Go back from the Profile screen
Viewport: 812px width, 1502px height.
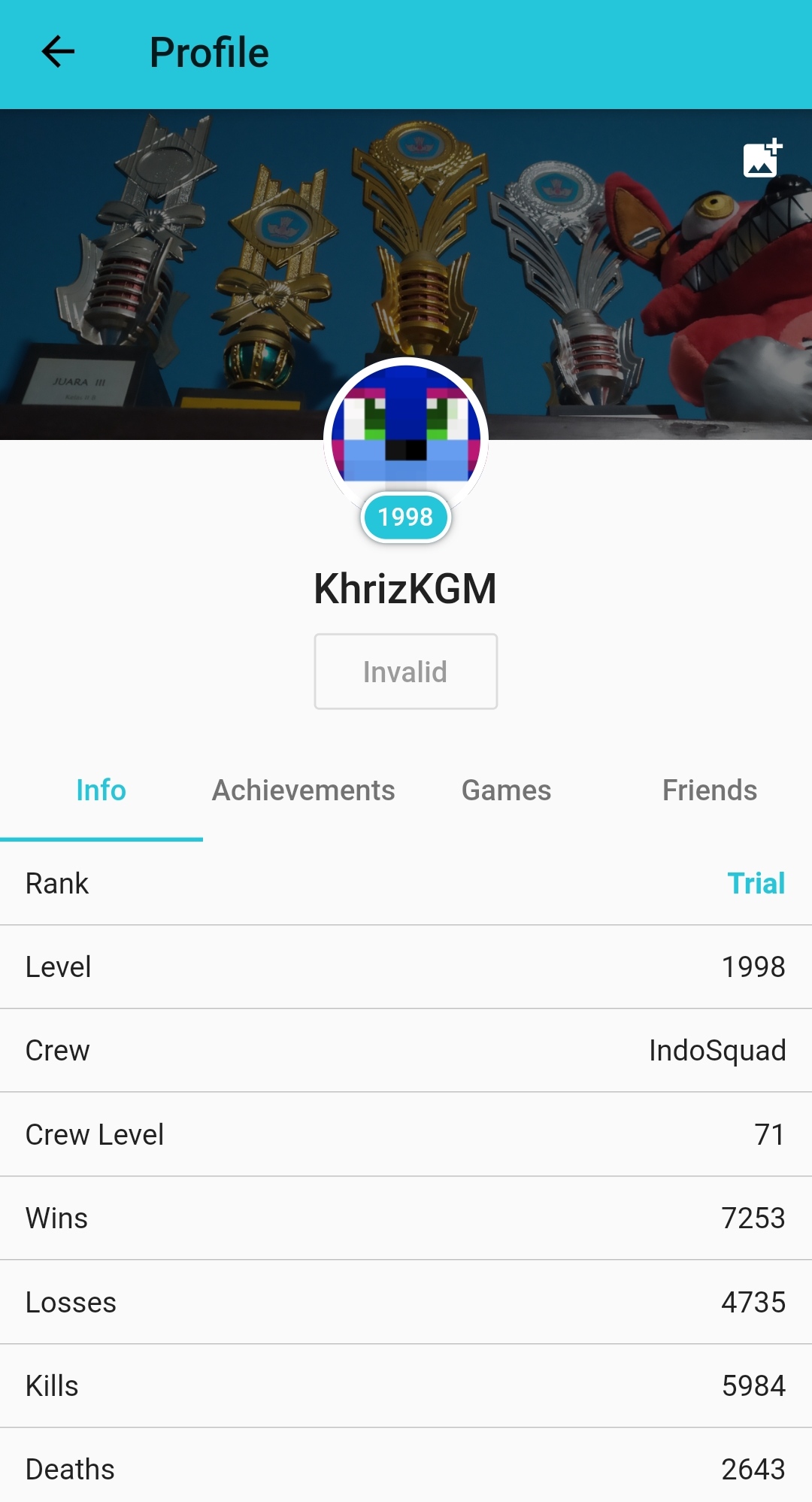58,52
